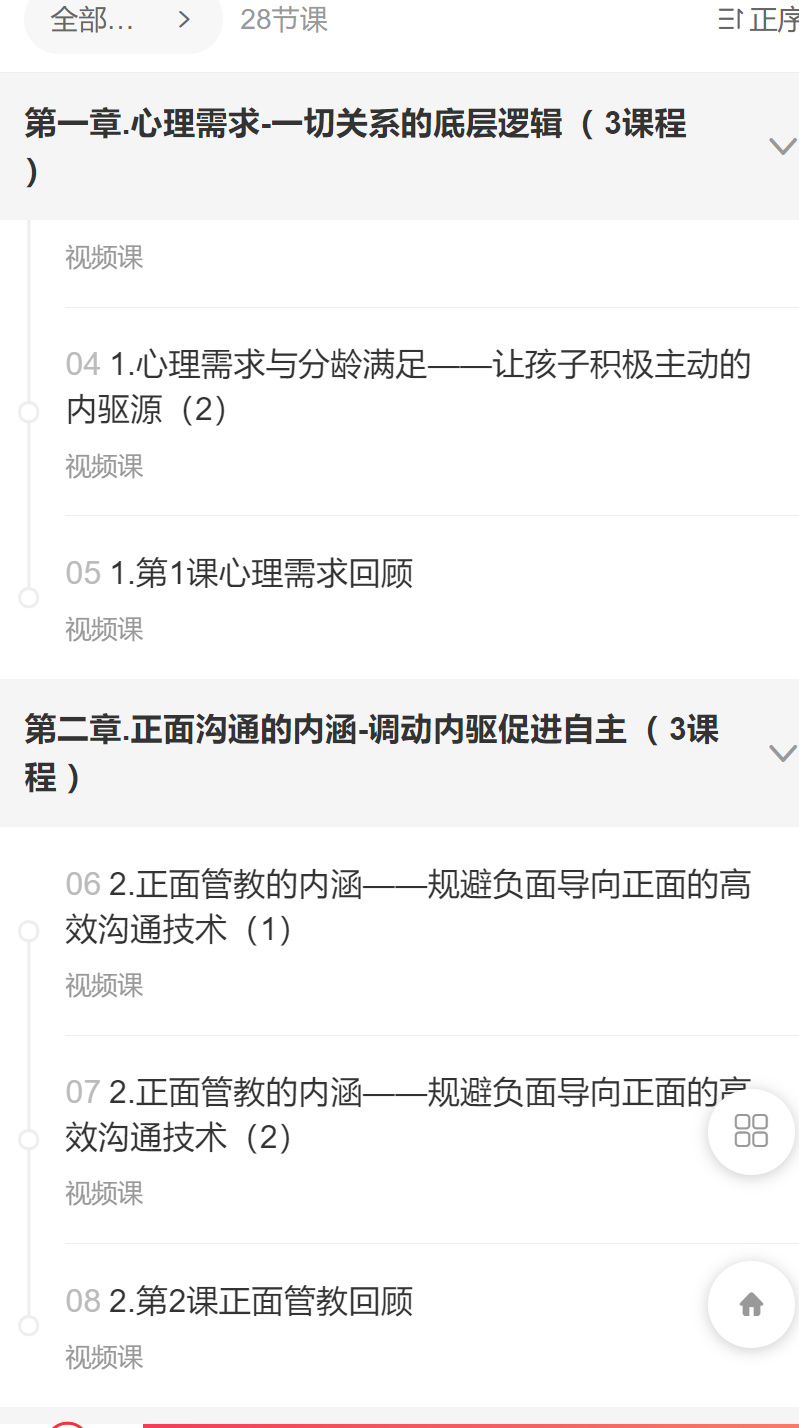Open lesson 06 正面管教的内涵（1）
This screenshot has width=799, height=1428.
[x=408, y=907]
